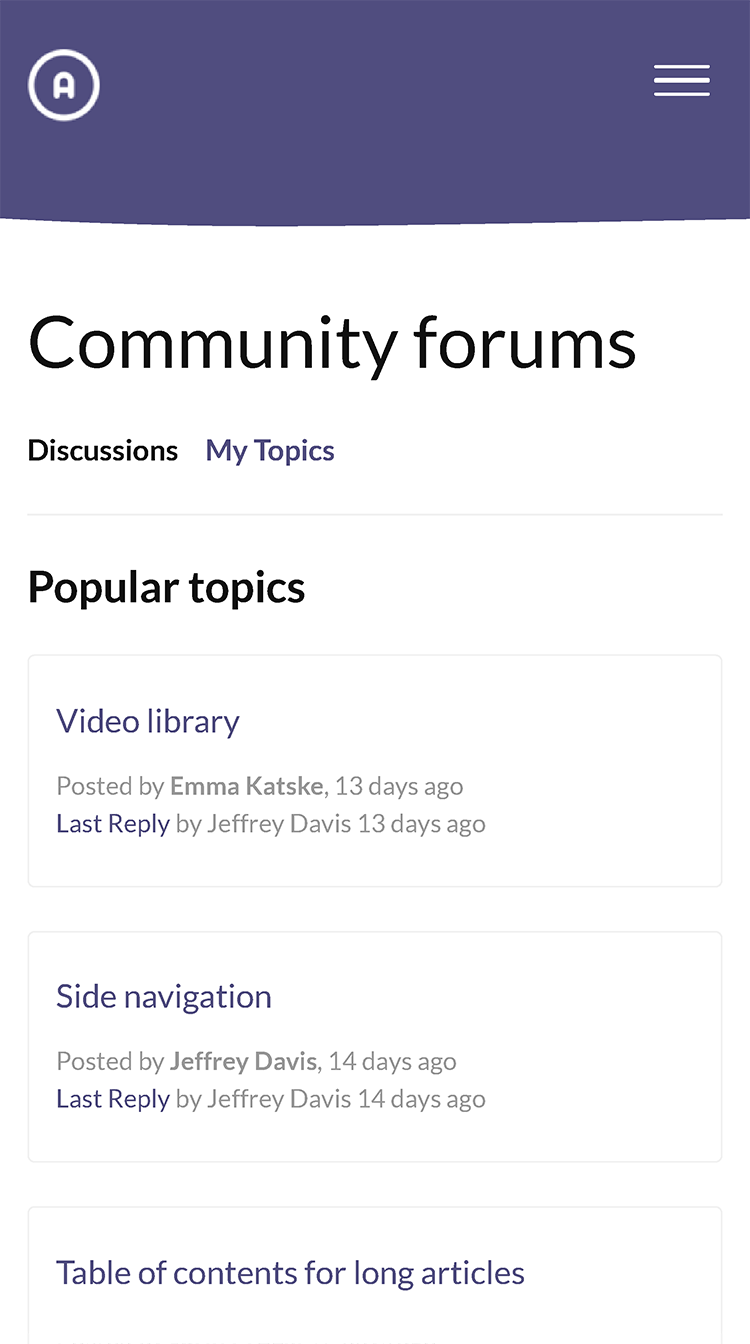The width and height of the screenshot is (750, 1344).
Task: Open Table of contents for long articles
Action: coord(290,1273)
